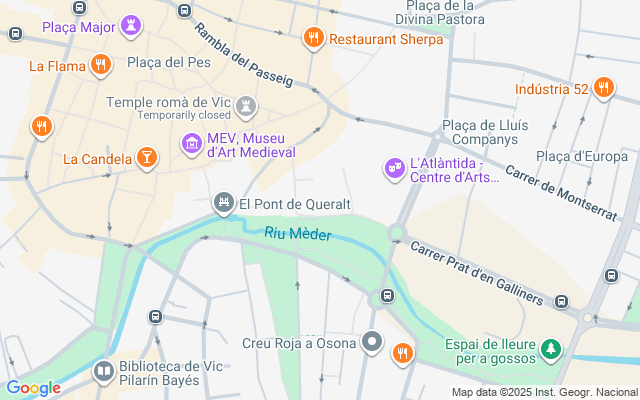This screenshot has height=400, width=640.
Task: Open the Creu Roja a Osona marker
Action: 372,342
